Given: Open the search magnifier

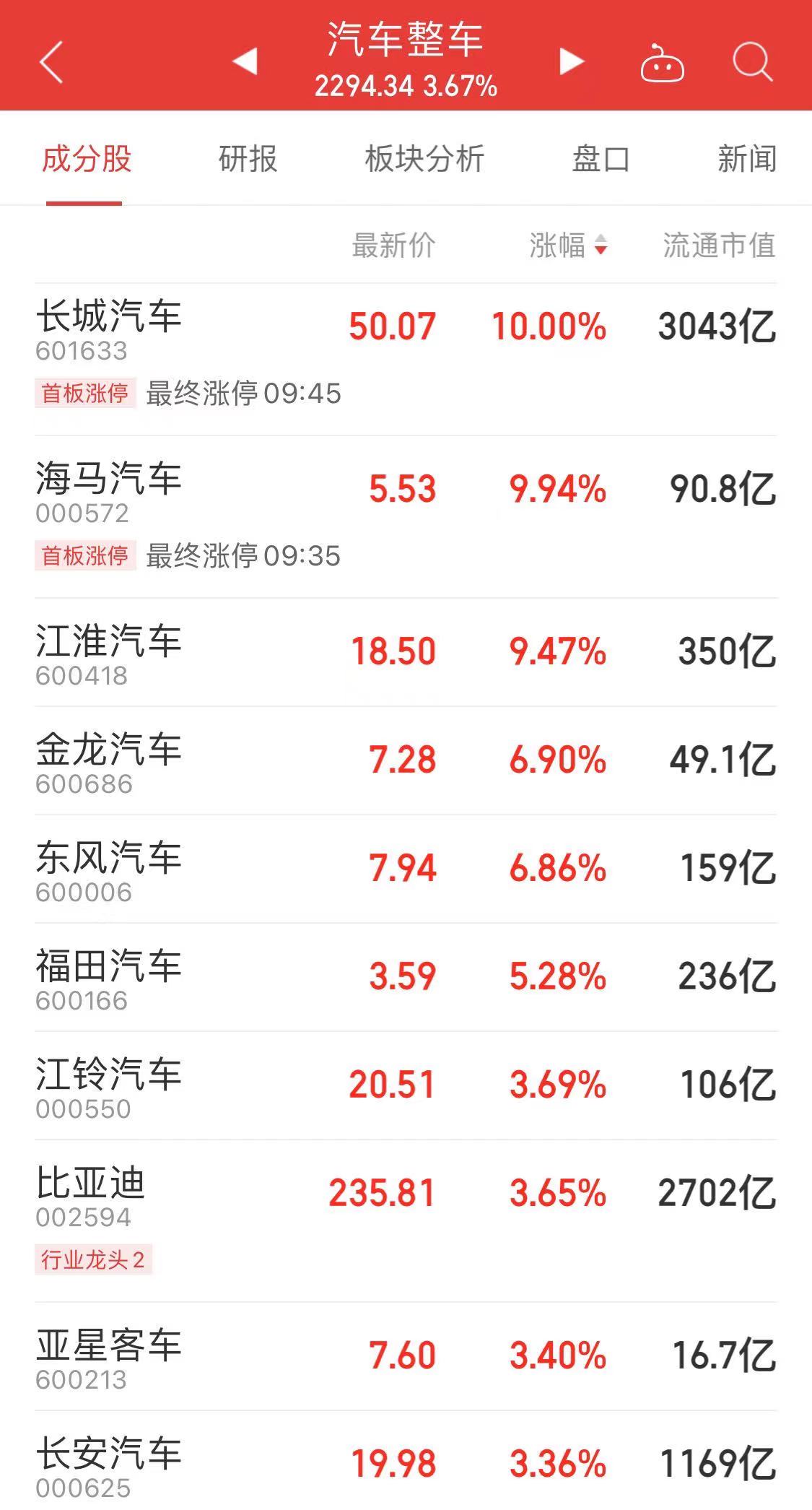Looking at the screenshot, I should (x=753, y=62).
